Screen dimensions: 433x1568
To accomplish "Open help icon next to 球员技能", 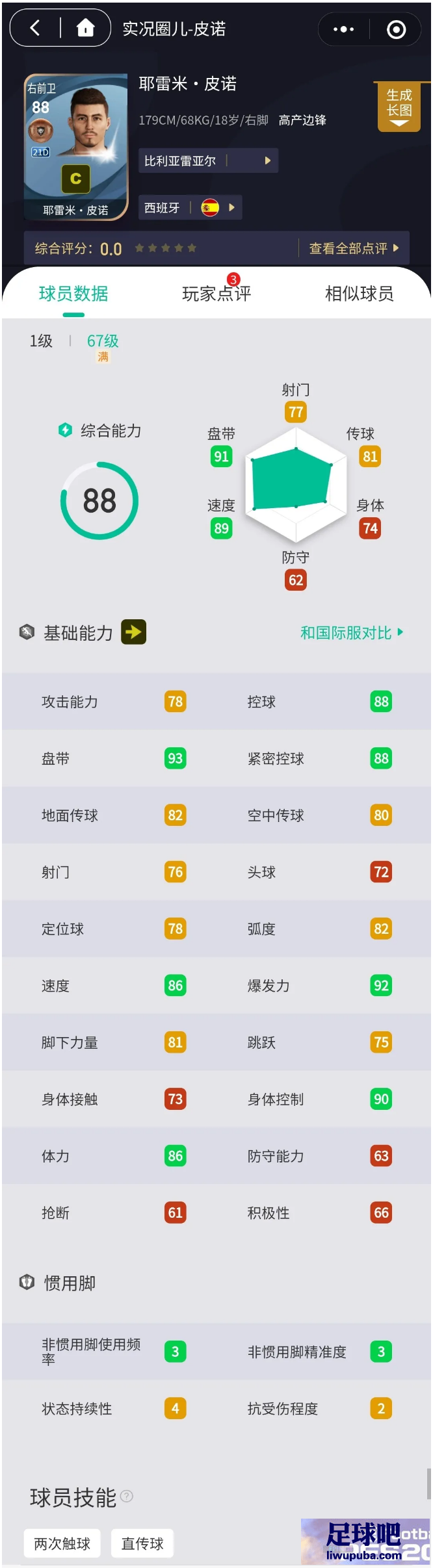I will [127, 1496].
